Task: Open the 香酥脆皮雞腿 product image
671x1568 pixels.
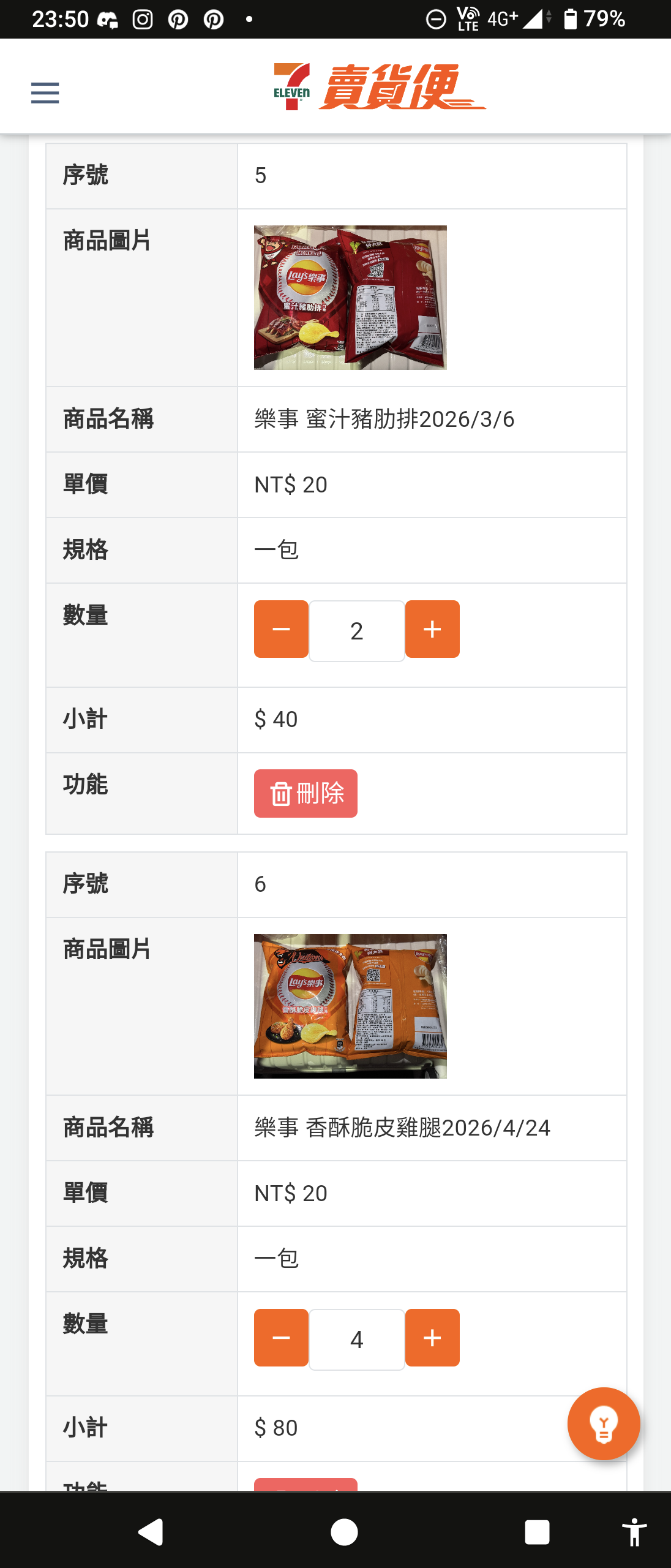Action: click(x=350, y=1006)
